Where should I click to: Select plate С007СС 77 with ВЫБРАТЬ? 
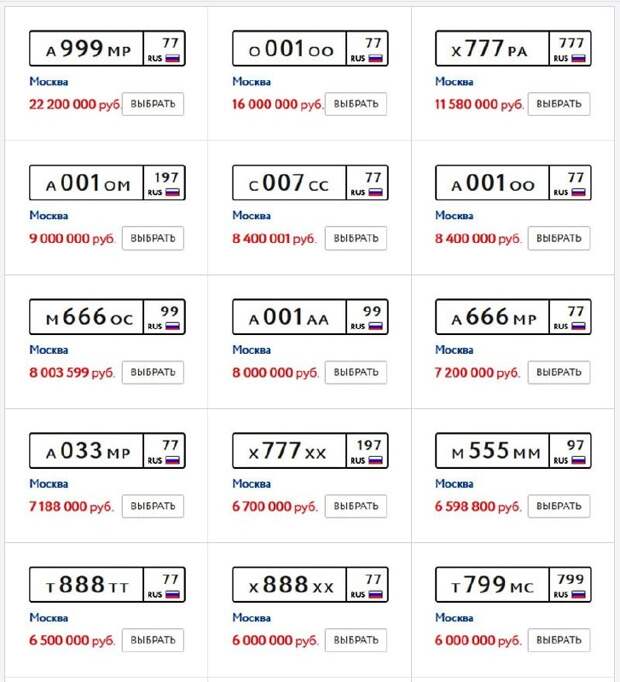356,238
